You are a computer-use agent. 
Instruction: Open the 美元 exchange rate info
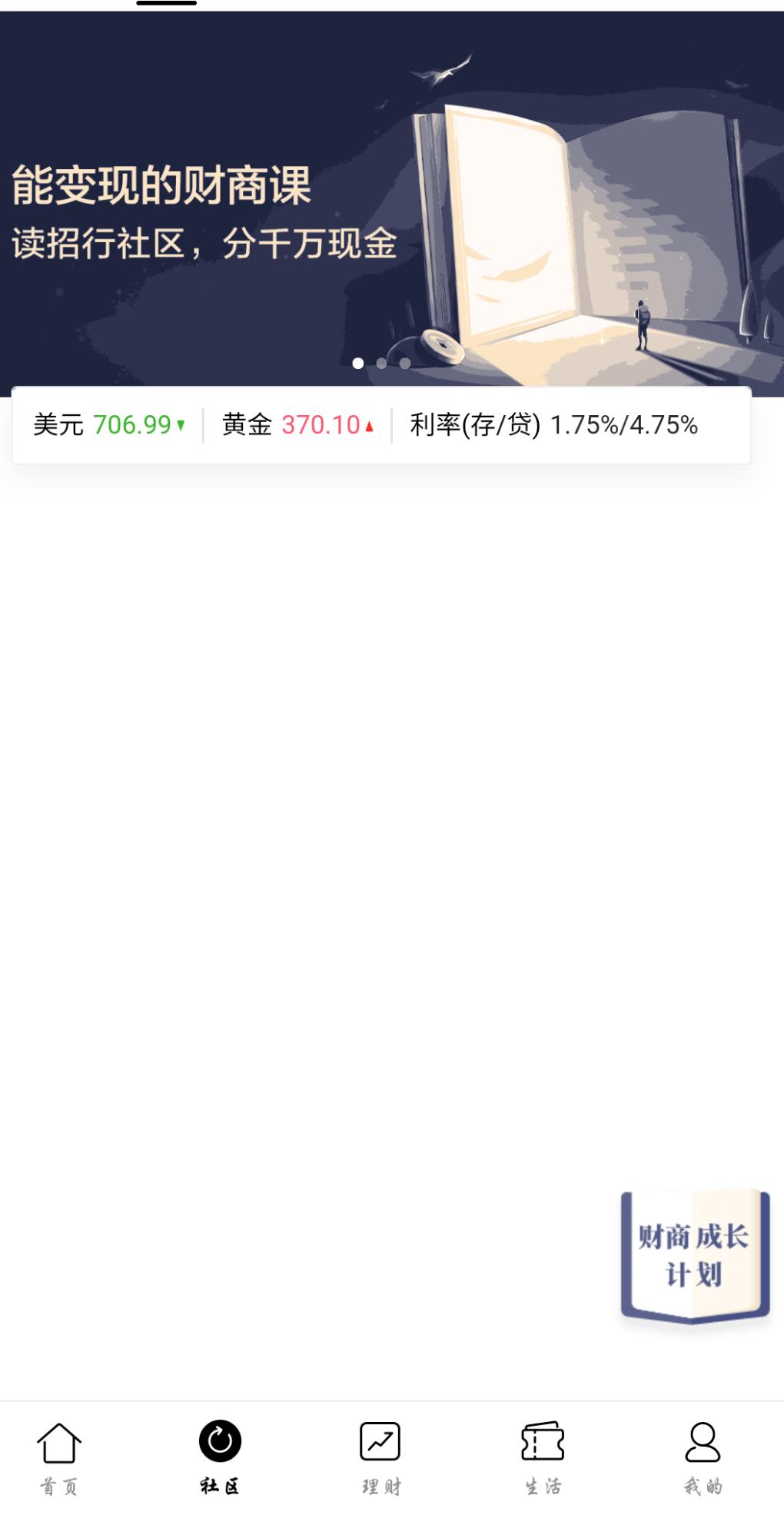click(x=109, y=425)
